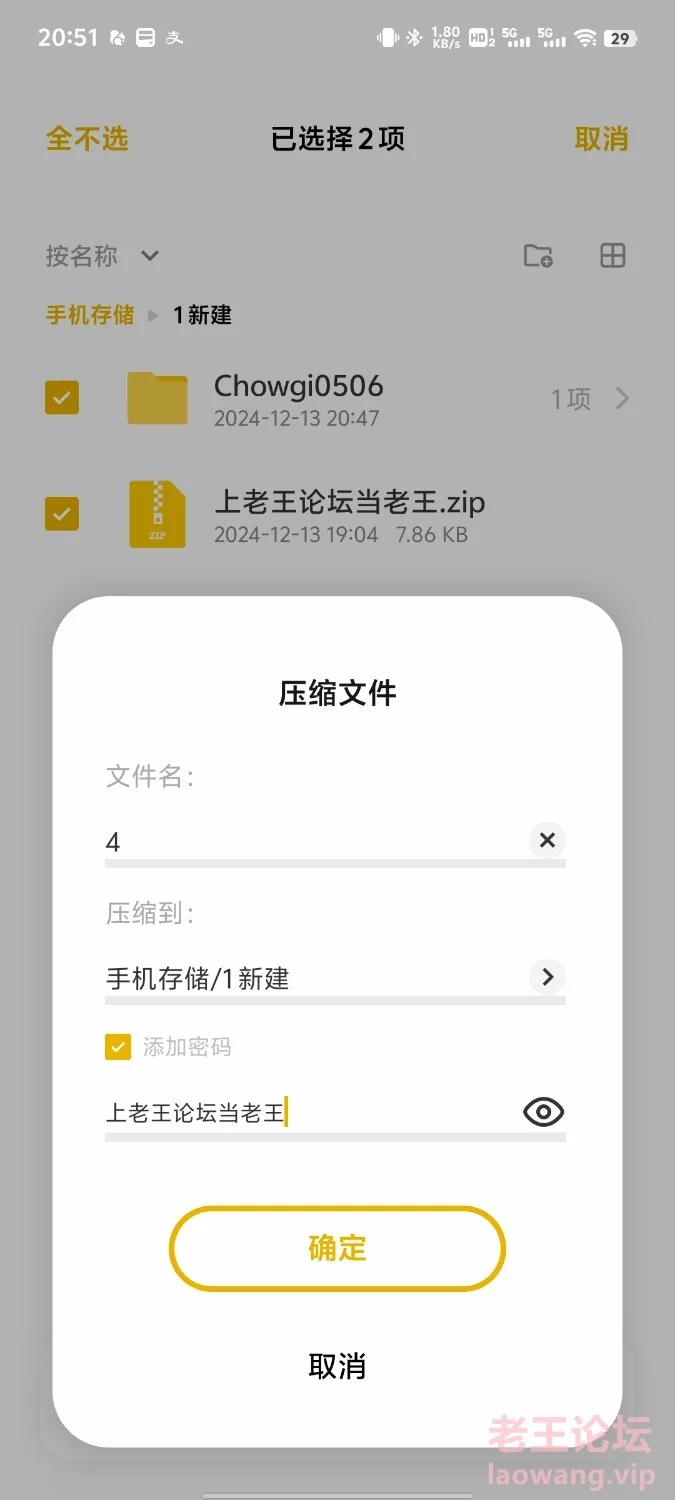Tap the password input field
The width and height of the screenshot is (675, 1500).
tap(310, 1112)
